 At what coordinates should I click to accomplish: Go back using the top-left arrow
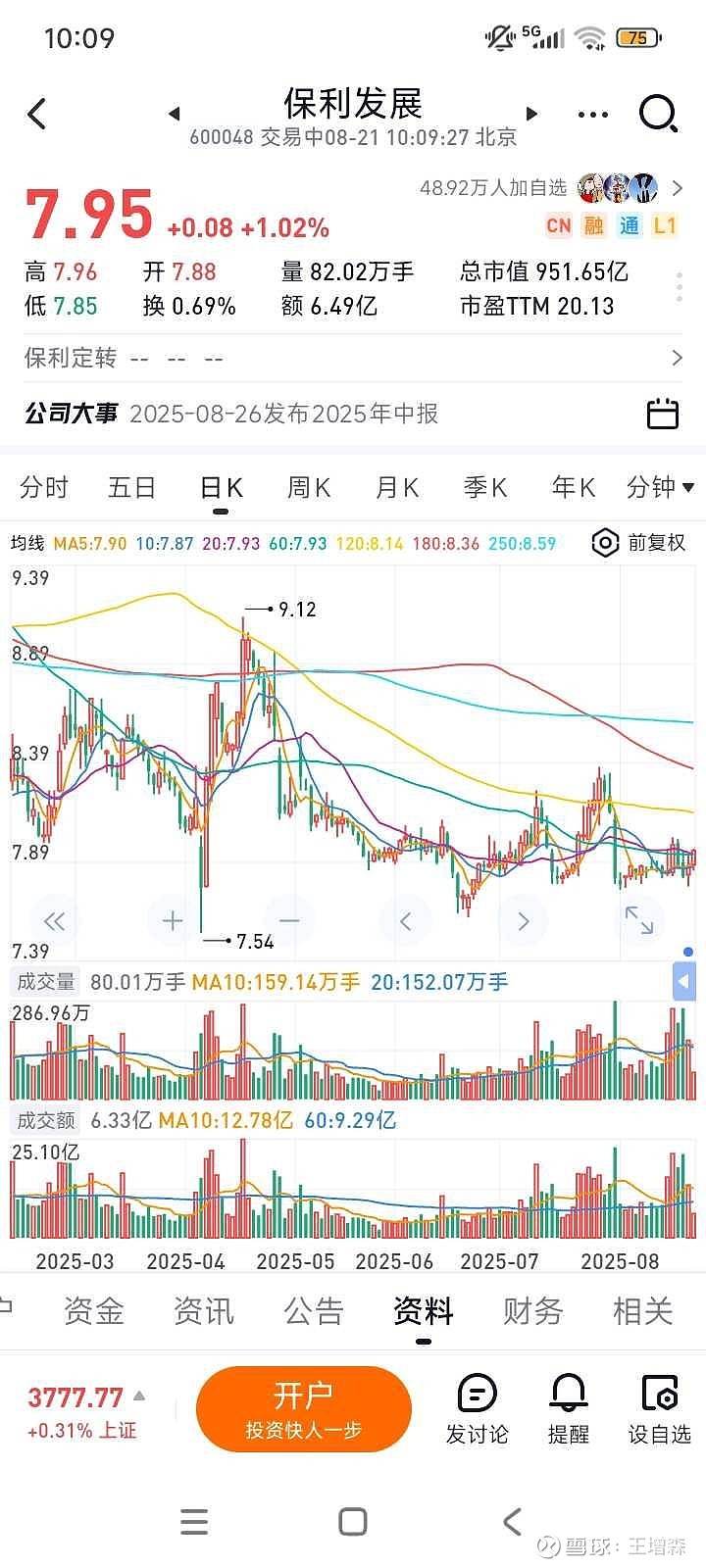pyautogui.click(x=37, y=115)
